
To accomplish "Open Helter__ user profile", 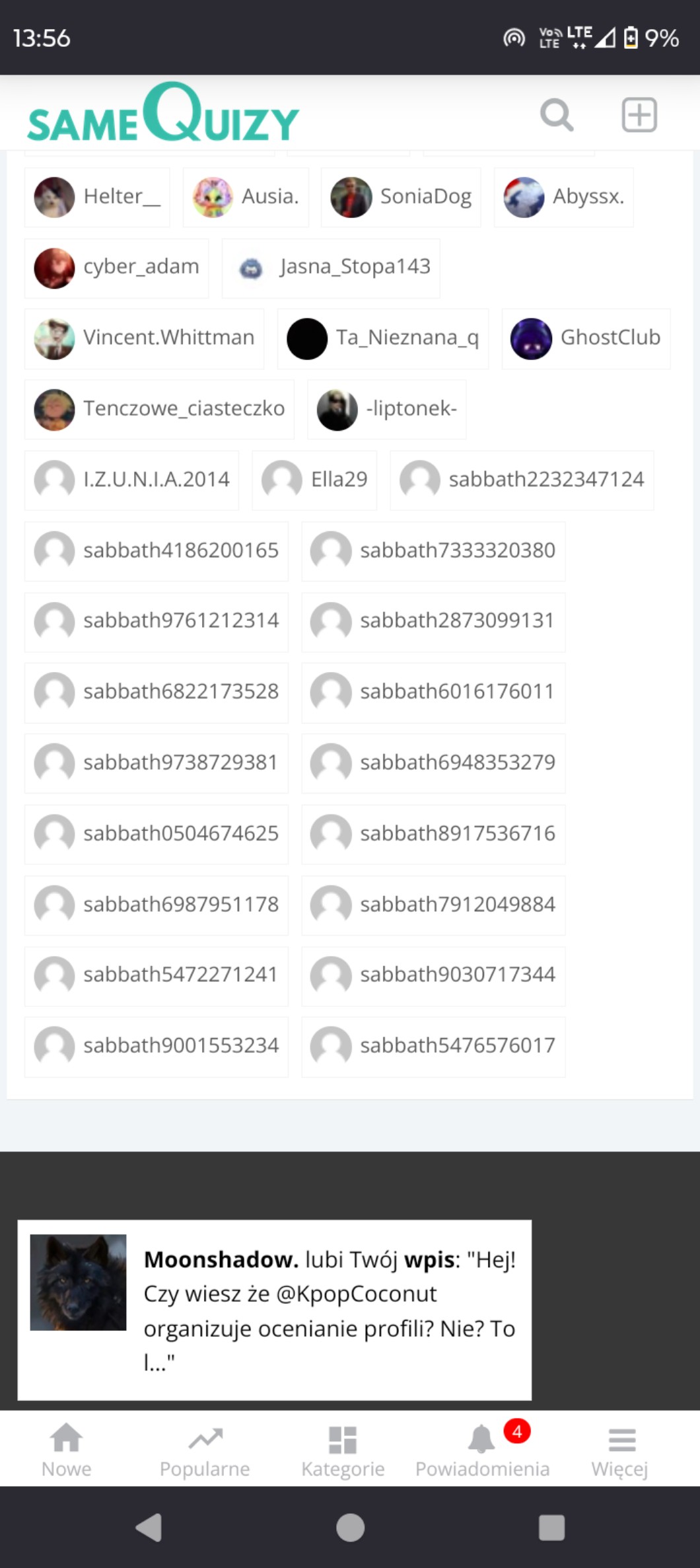I will click(97, 197).
